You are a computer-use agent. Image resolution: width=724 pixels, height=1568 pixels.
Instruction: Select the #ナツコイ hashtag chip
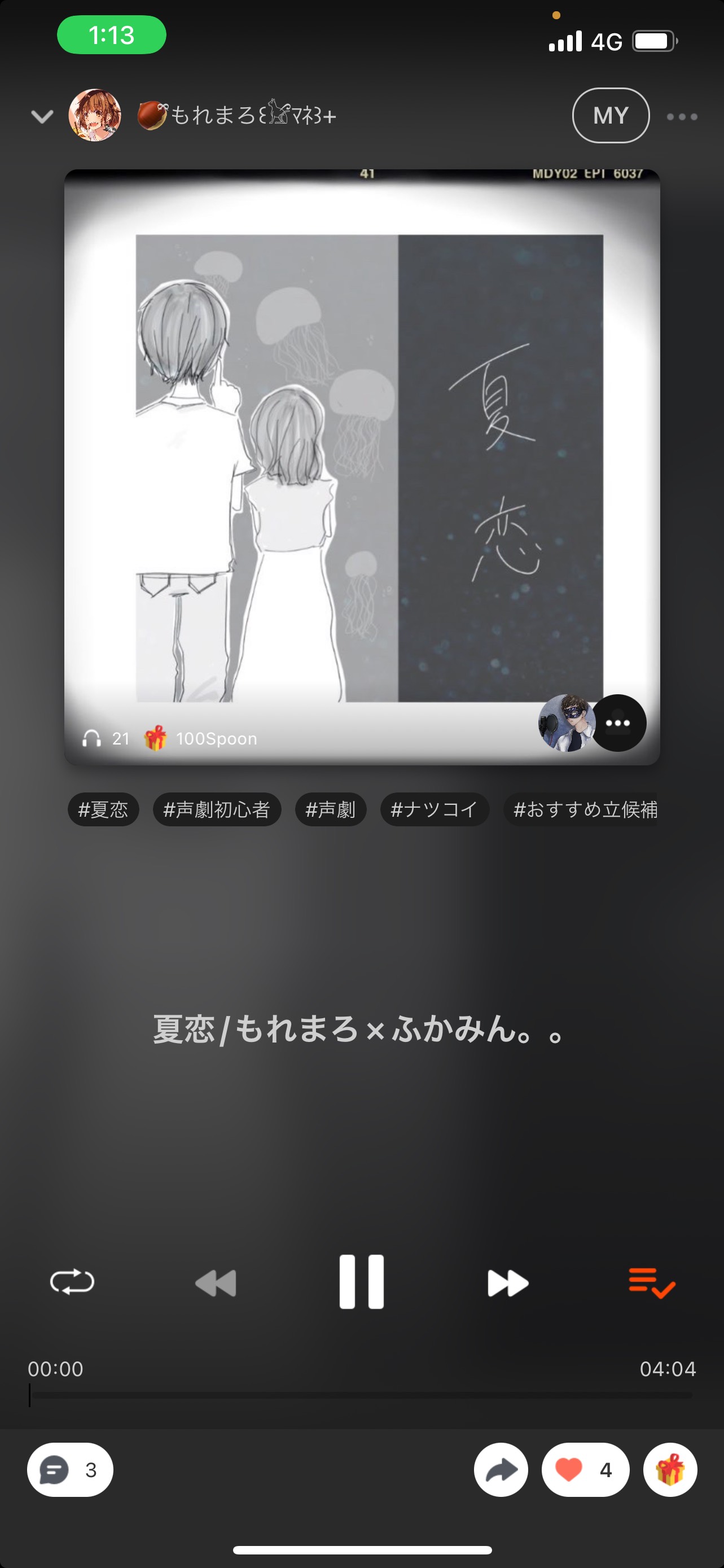pos(435,809)
